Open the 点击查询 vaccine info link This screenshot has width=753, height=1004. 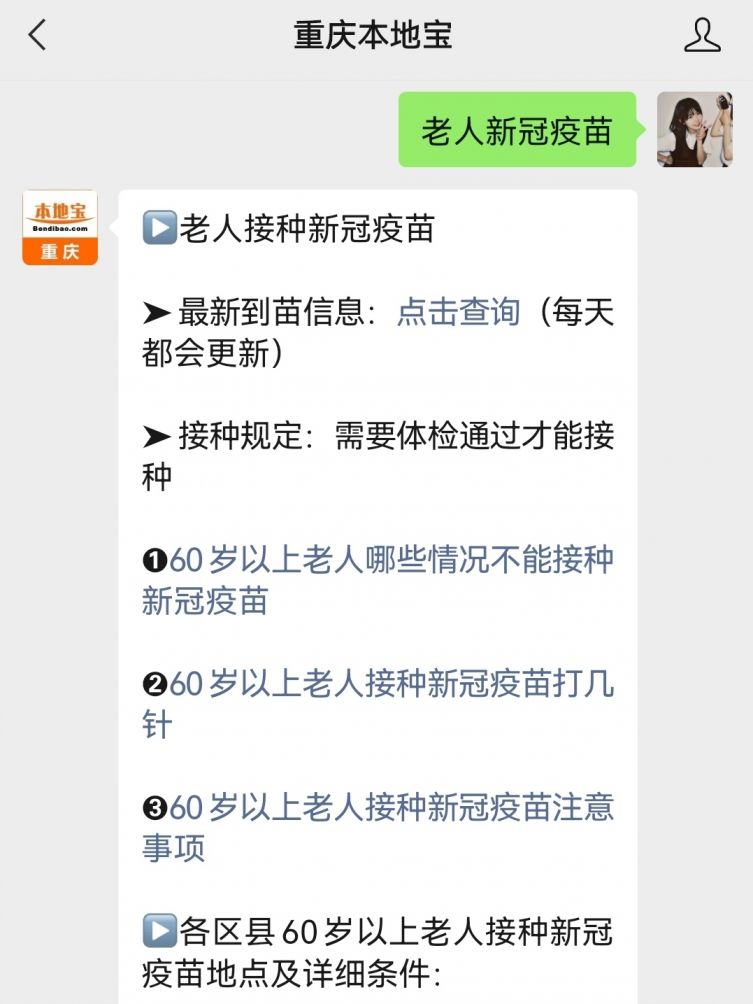pos(459,312)
